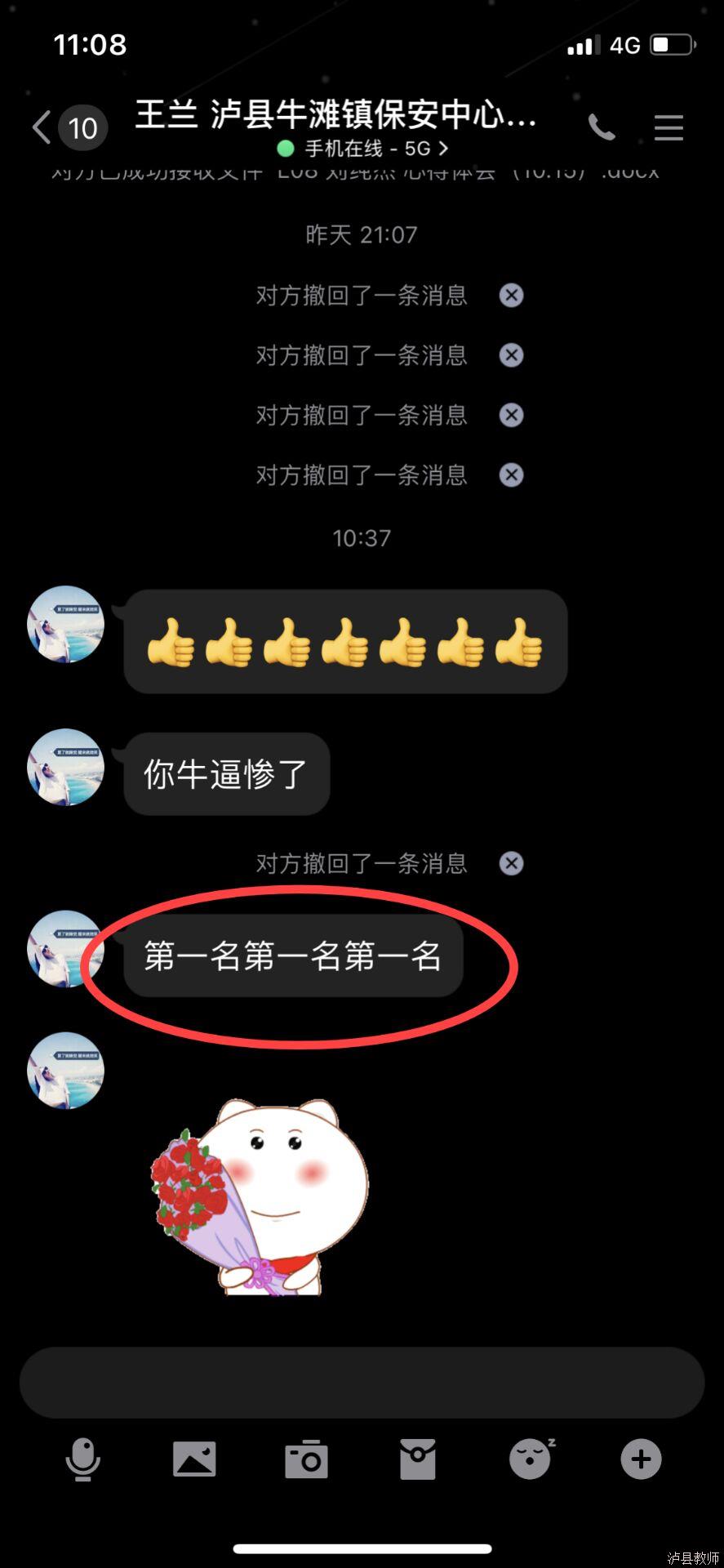724x1568 pixels.
Task: Open the chat settings menu icon
Action: (668, 128)
